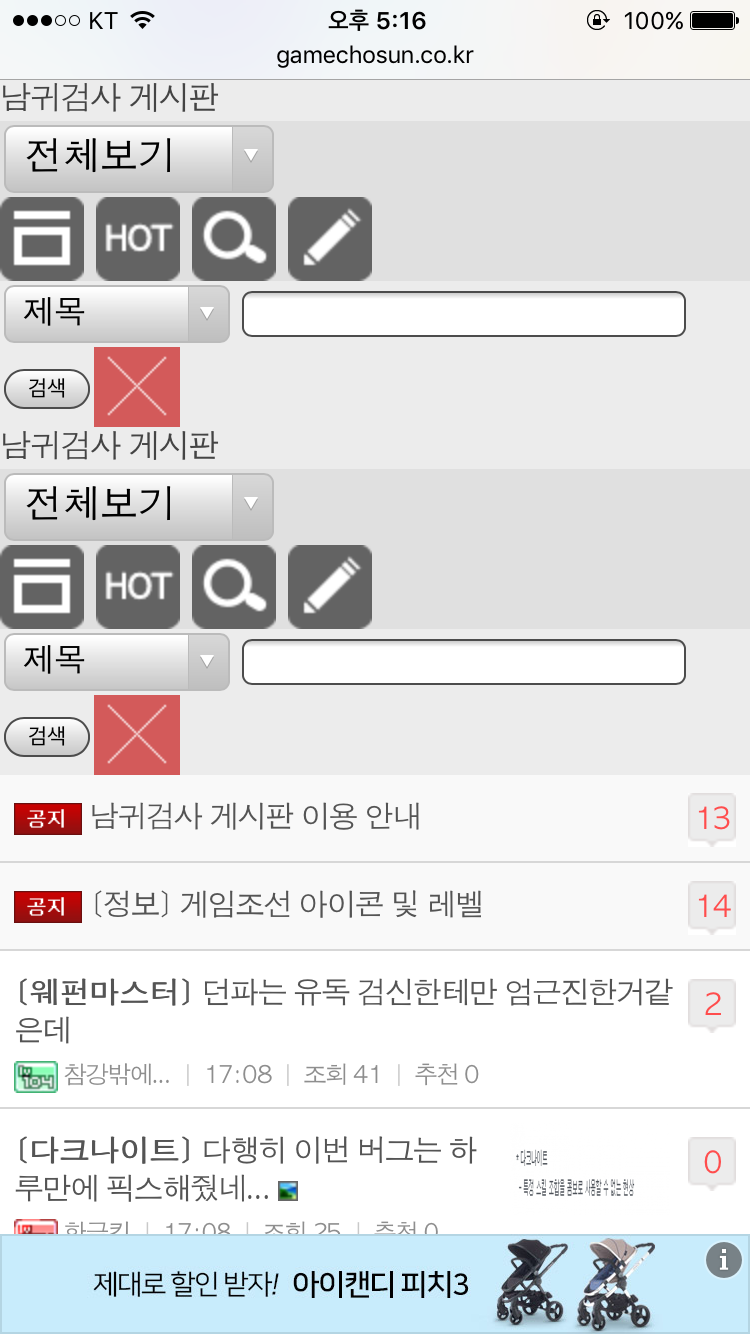Tap the second 검색 button
This screenshot has width=750, height=1334.
47,737
